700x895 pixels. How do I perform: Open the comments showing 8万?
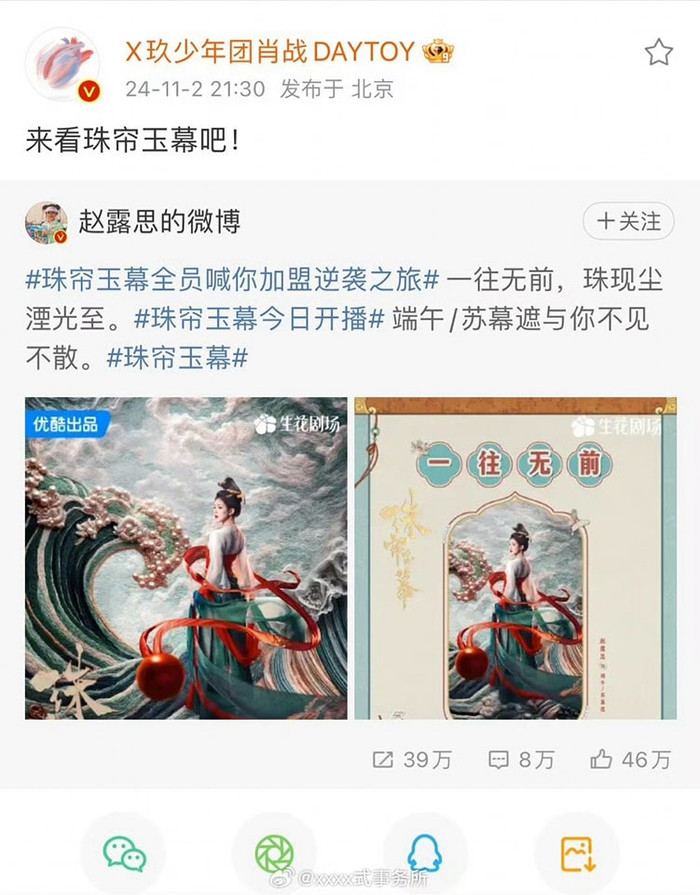[521, 759]
